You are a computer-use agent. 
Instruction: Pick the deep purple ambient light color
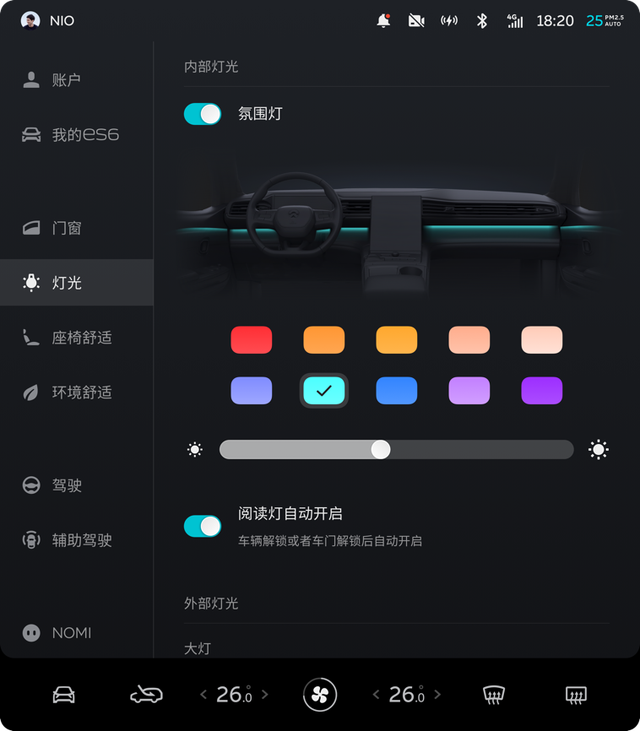pyautogui.click(x=541, y=391)
